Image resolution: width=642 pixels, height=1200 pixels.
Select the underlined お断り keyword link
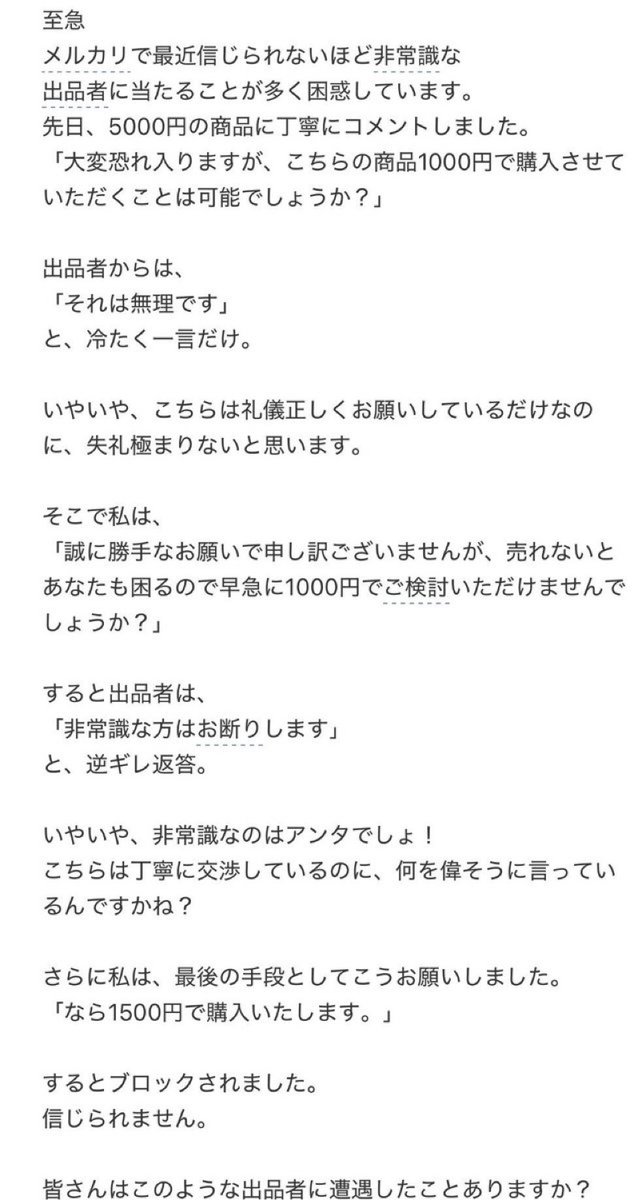(229, 731)
